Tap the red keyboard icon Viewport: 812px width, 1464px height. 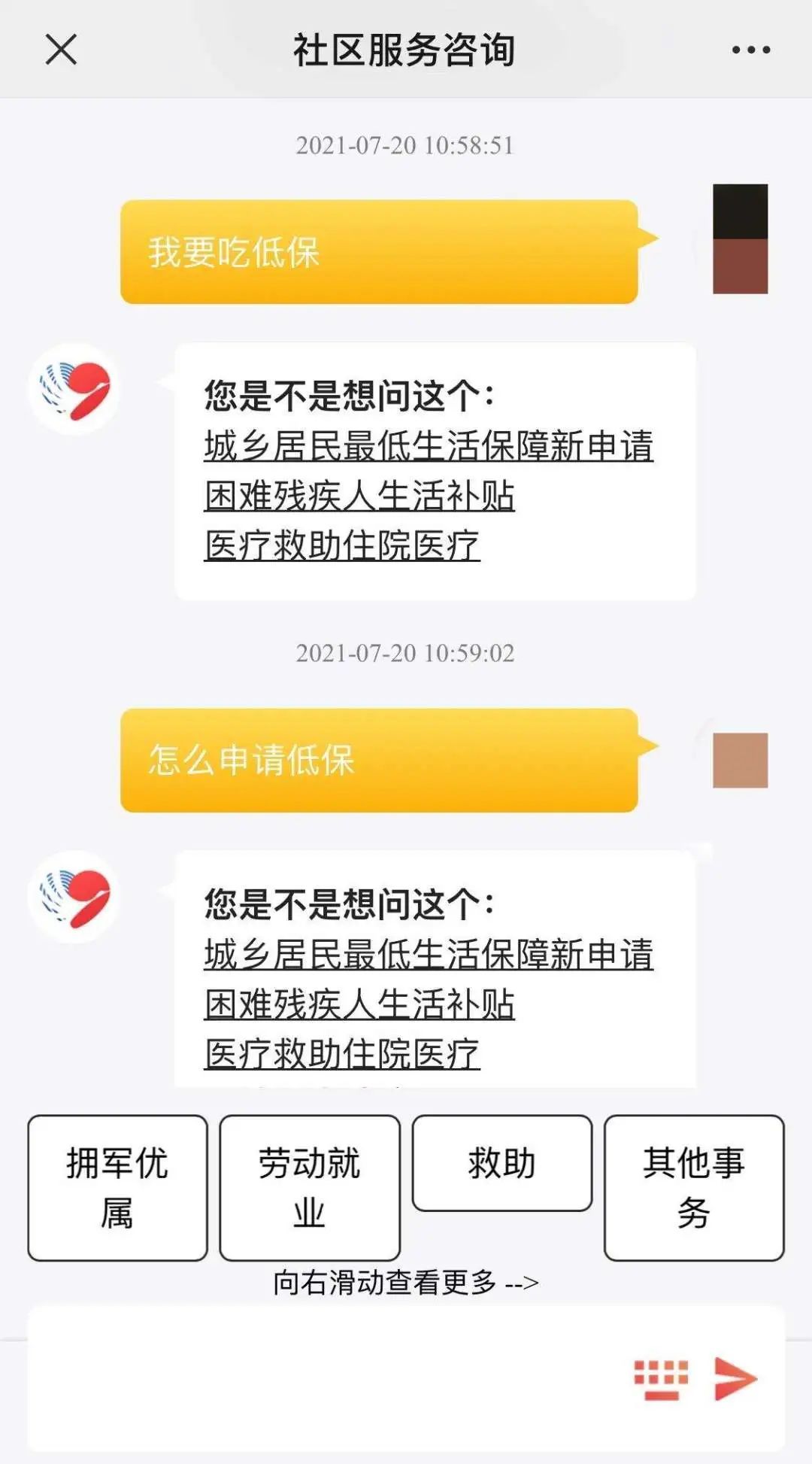[661, 1380]
